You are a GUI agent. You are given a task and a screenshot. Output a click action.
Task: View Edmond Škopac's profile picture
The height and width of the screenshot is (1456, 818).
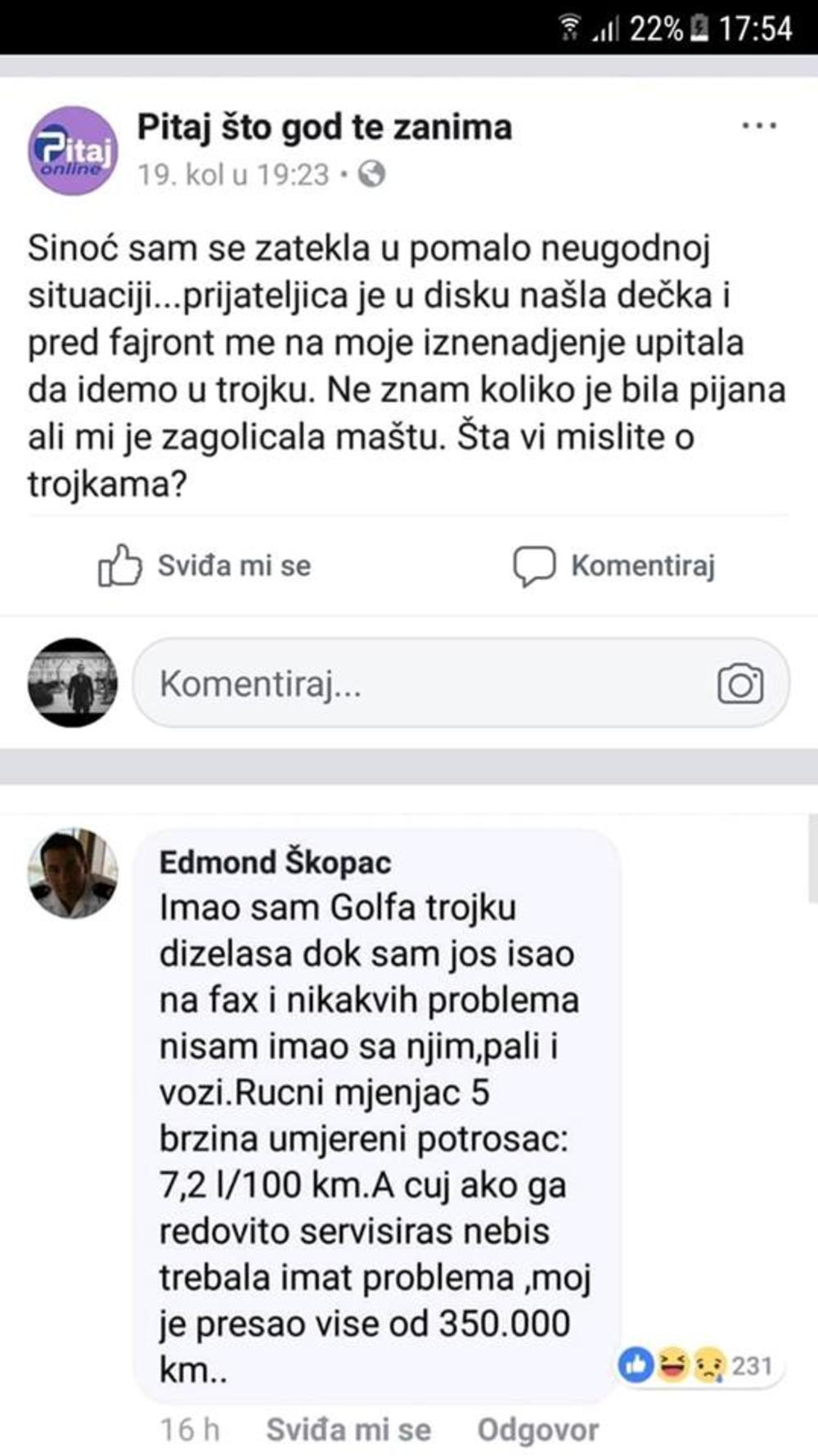pos(73,873)
